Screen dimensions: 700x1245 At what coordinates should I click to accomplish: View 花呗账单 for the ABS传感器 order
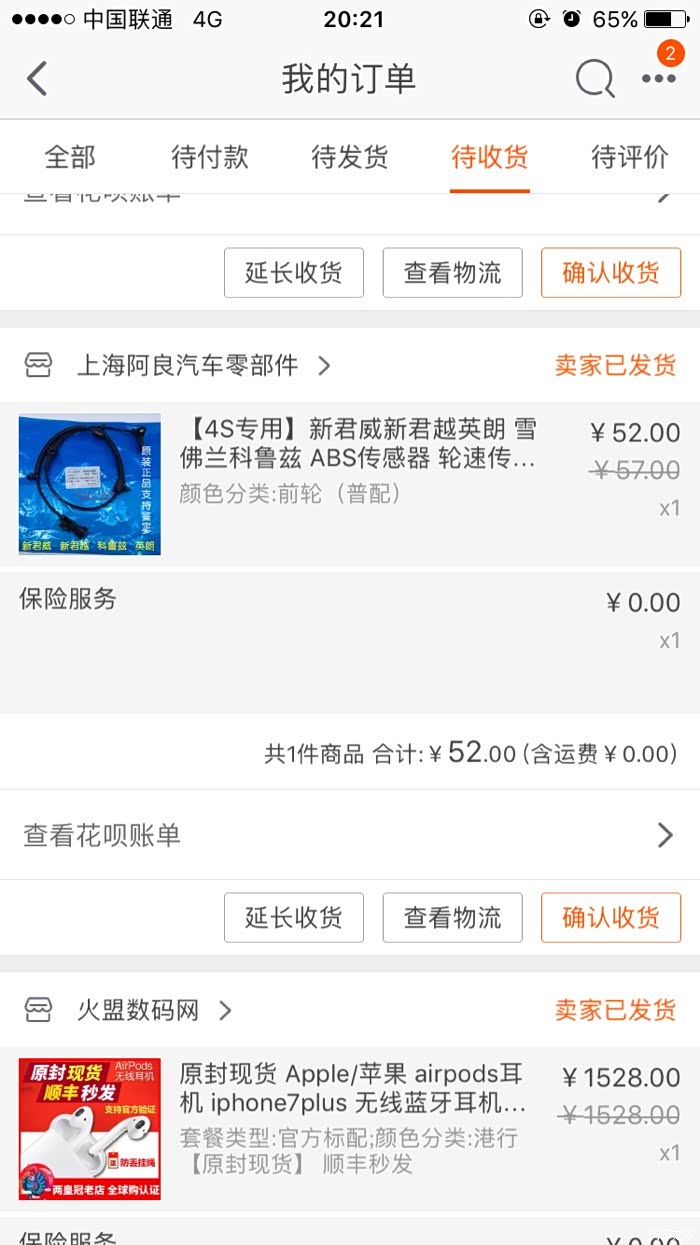click(350, 835)
